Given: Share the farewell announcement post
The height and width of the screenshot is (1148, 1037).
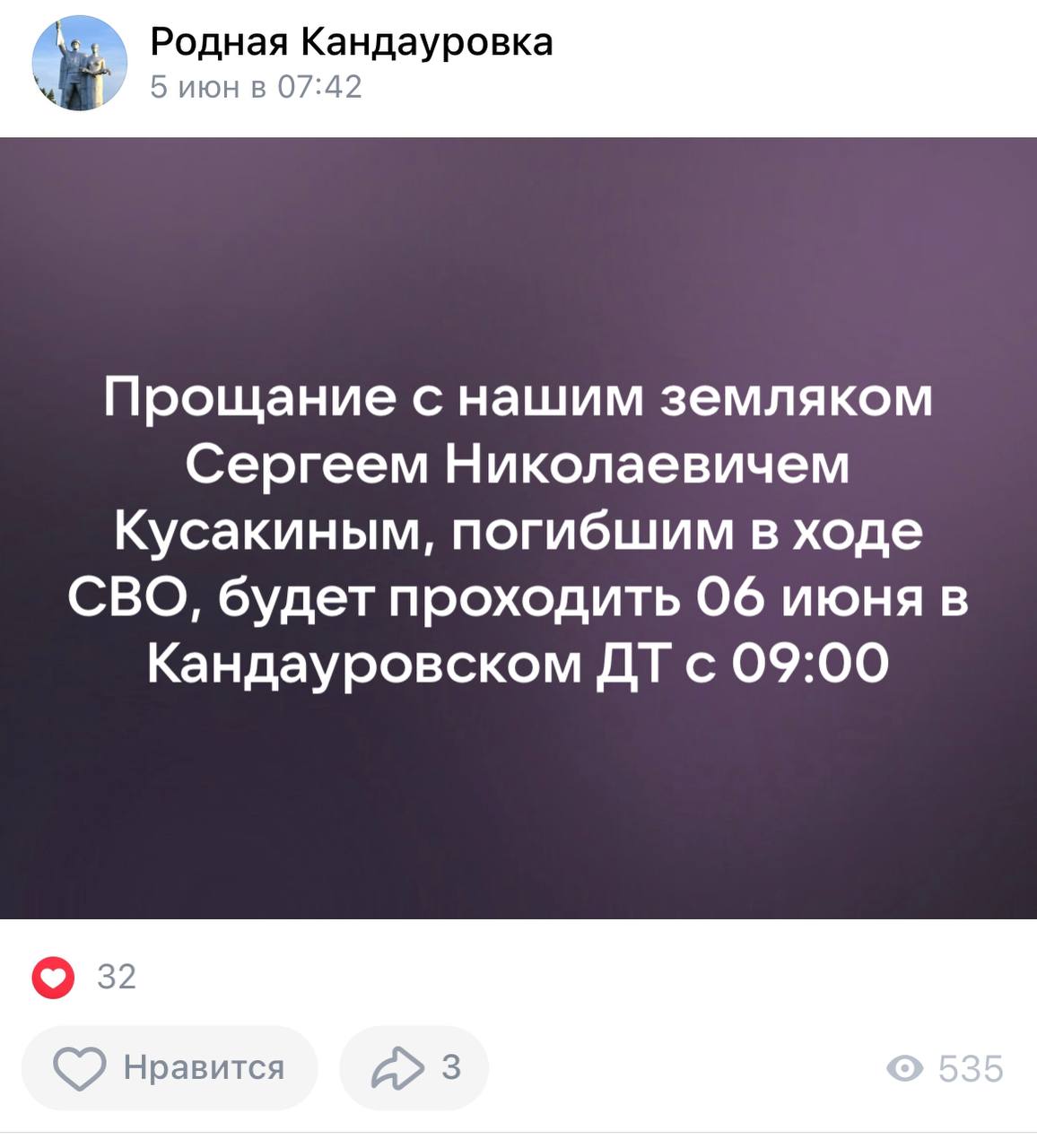Looking at the screenshot, I should point(414,1068).
